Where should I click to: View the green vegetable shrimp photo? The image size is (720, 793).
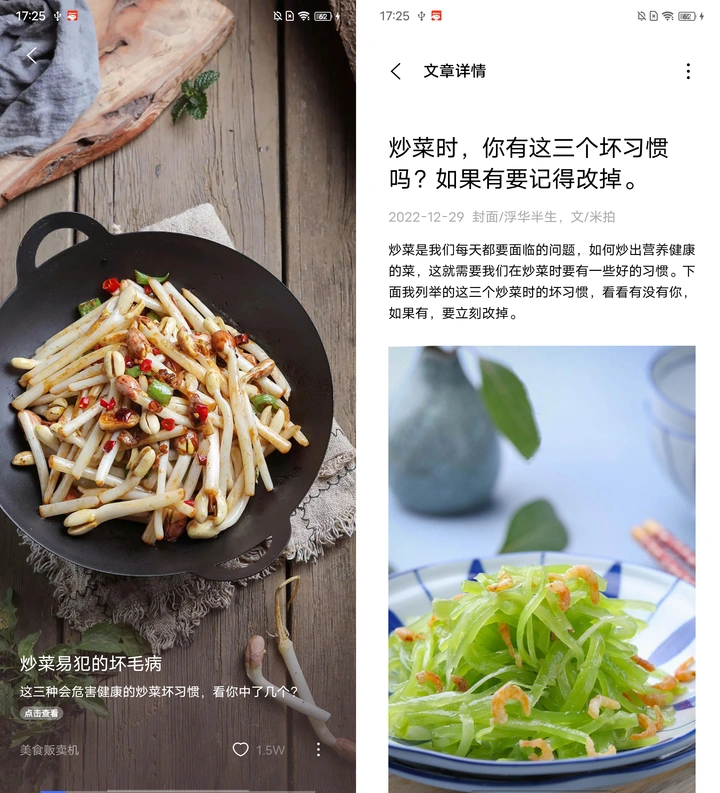click(541, 568)
